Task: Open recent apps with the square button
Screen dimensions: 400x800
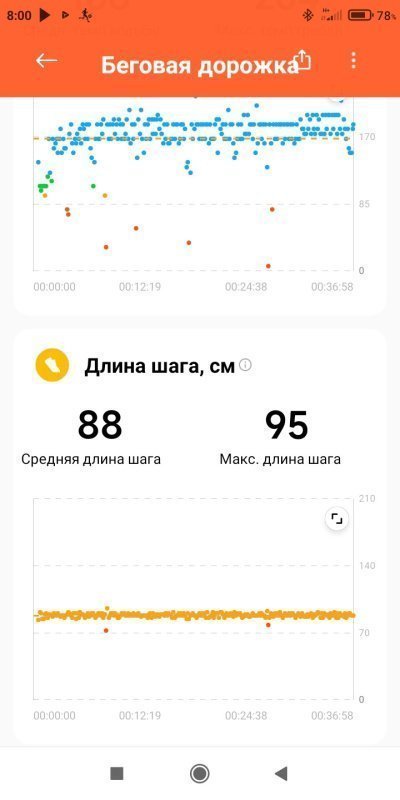Action: click(x=117, y=773)
